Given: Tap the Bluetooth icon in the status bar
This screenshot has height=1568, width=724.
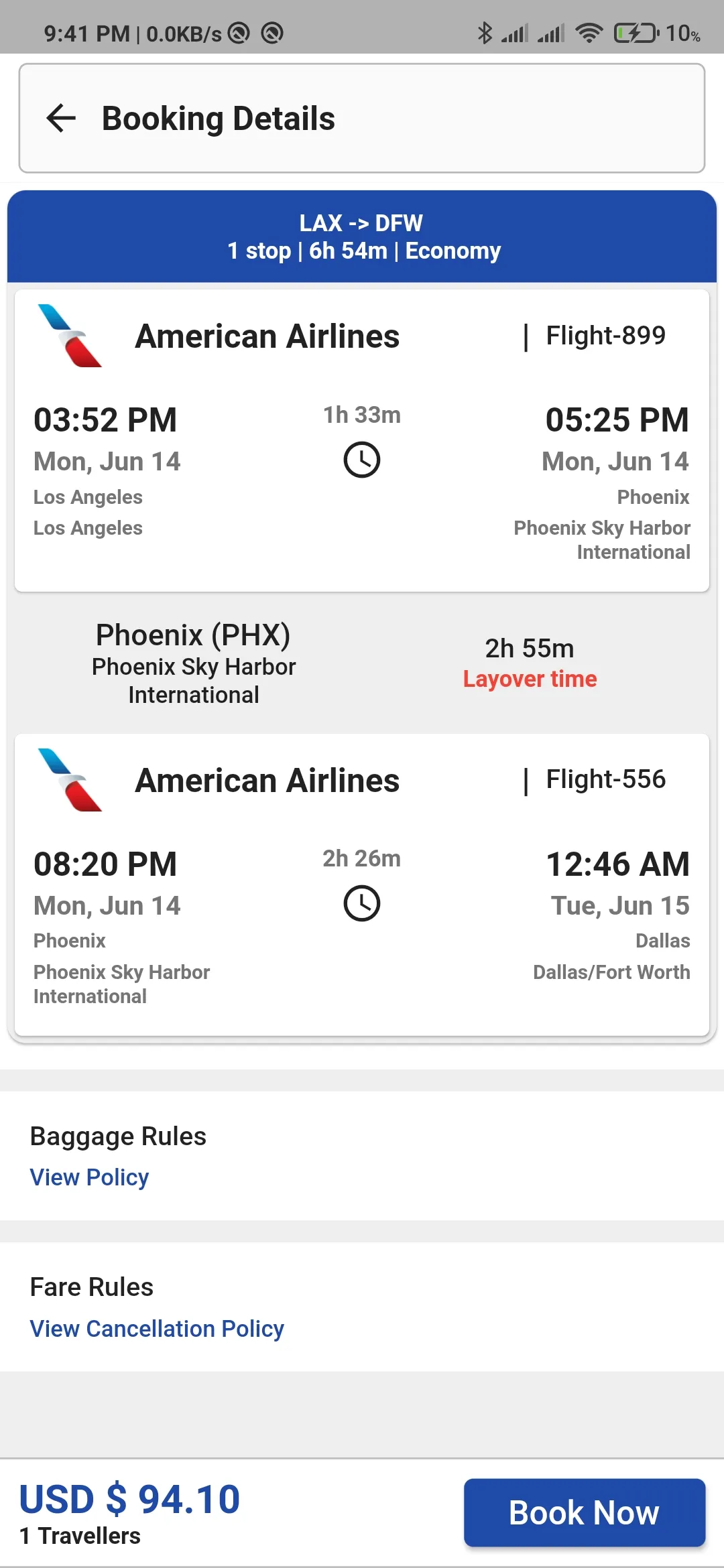Looking at the screenshot, I should [x=485, y=32].
